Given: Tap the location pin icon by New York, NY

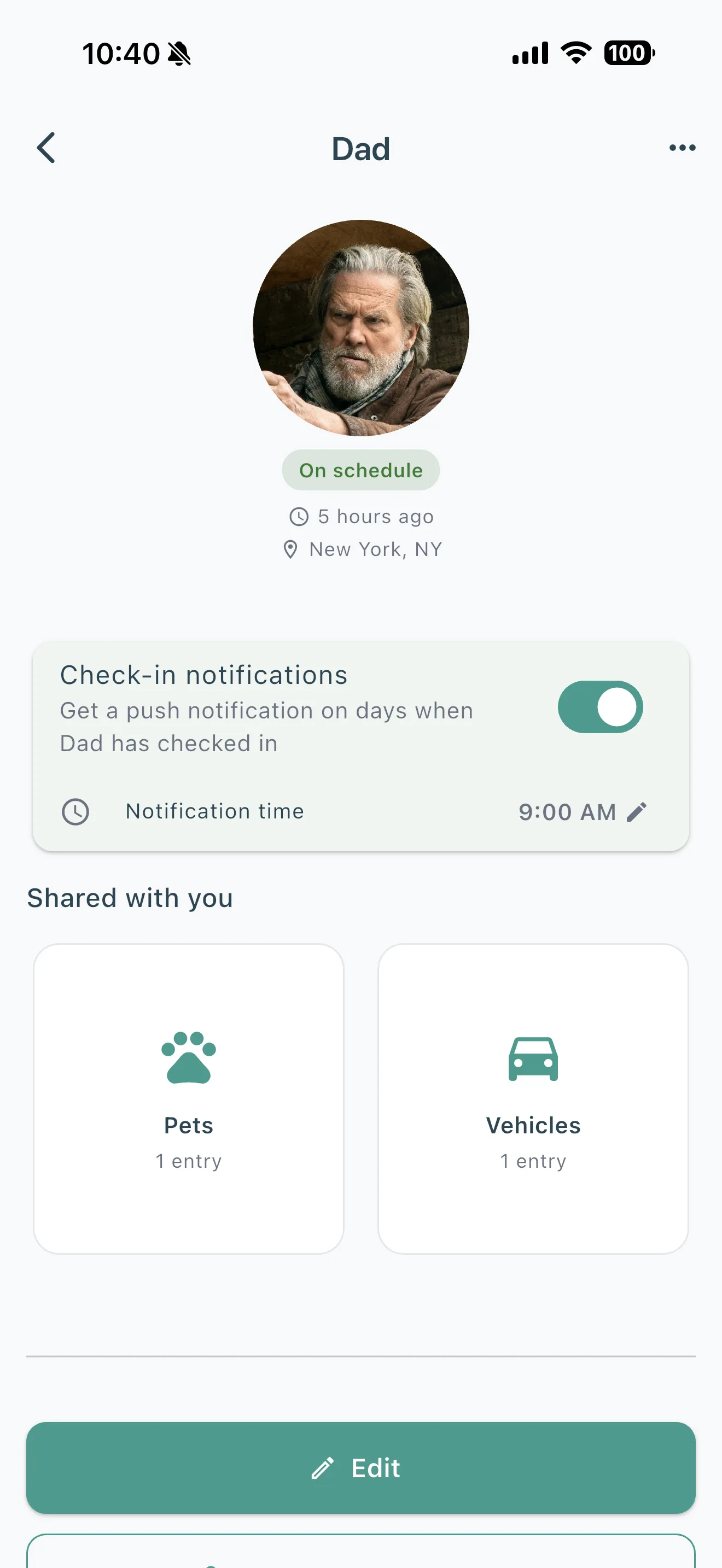Looking at the screenshot, I should coord(292,548).
